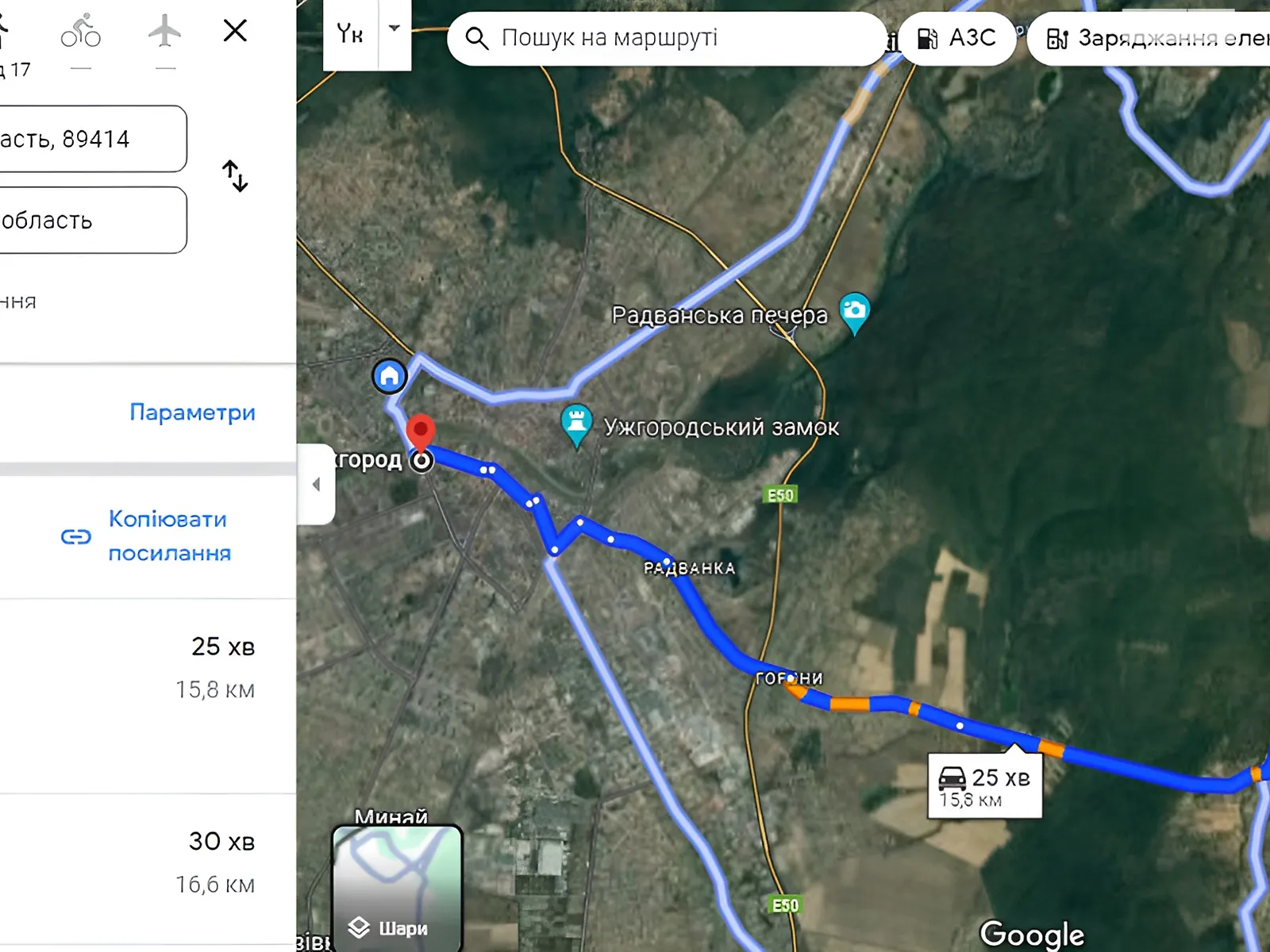Filter by АЗС gas stations chip
Screen dimensions: 1270x952
958,38
